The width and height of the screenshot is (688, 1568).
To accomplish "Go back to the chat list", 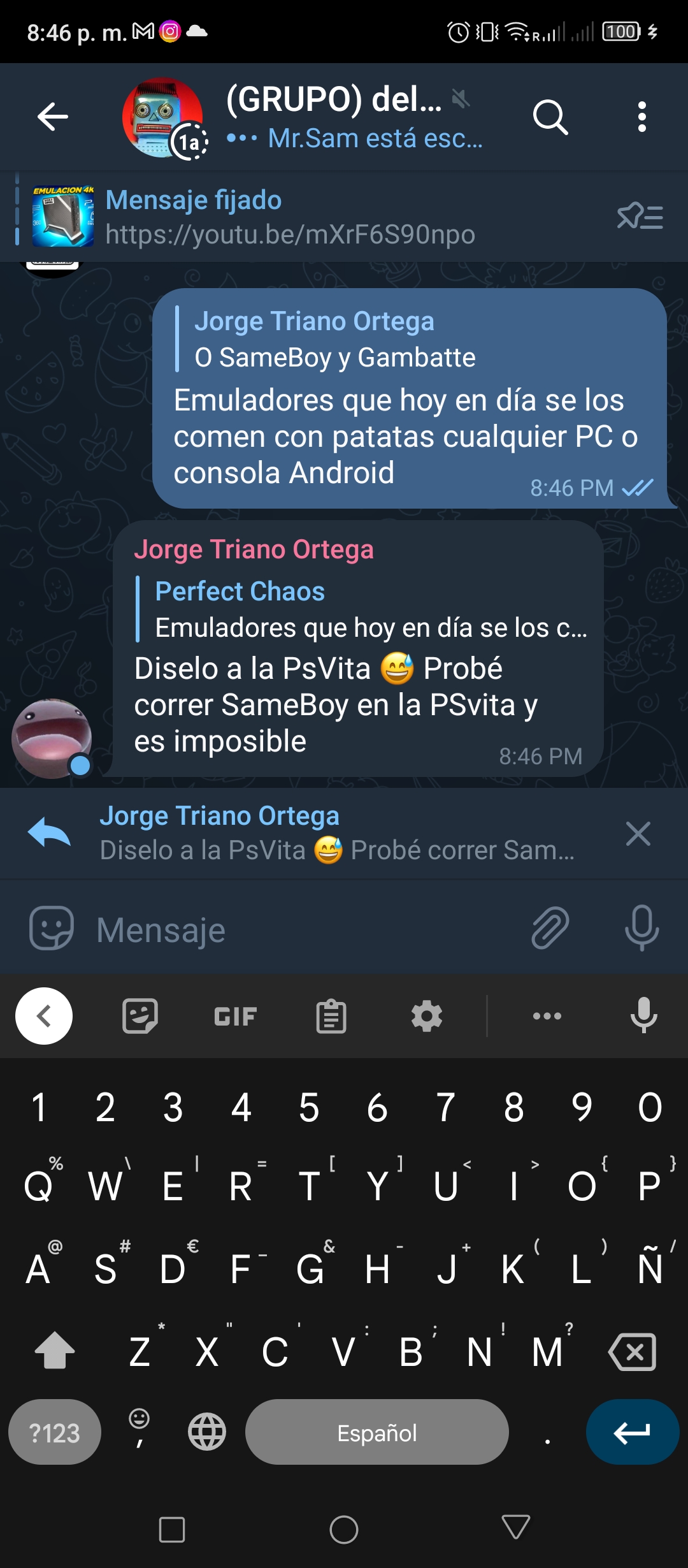I will [52, 117].
